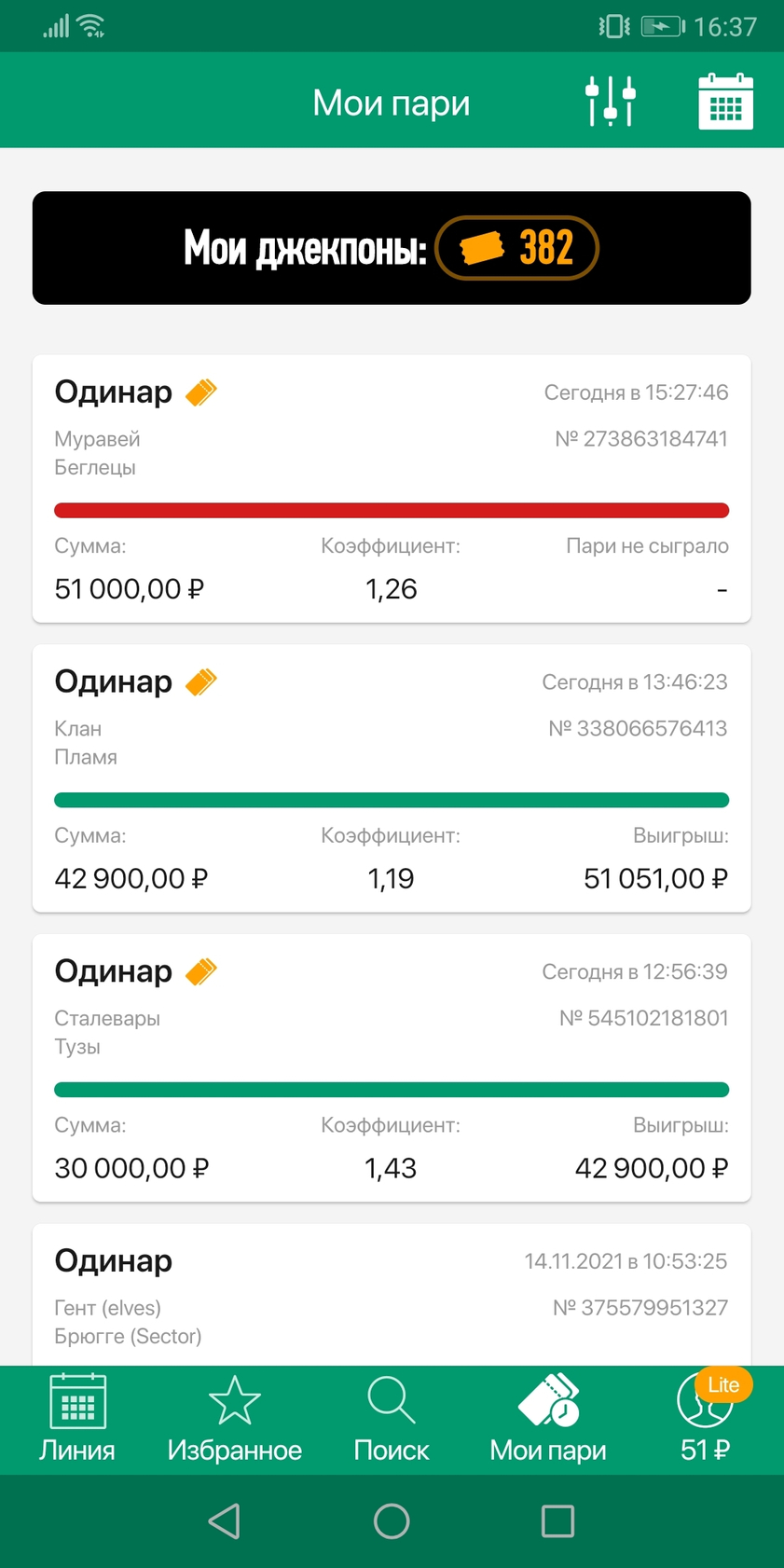
Task: Open the Мои джекпоны banner
Action: click(392, 248)
